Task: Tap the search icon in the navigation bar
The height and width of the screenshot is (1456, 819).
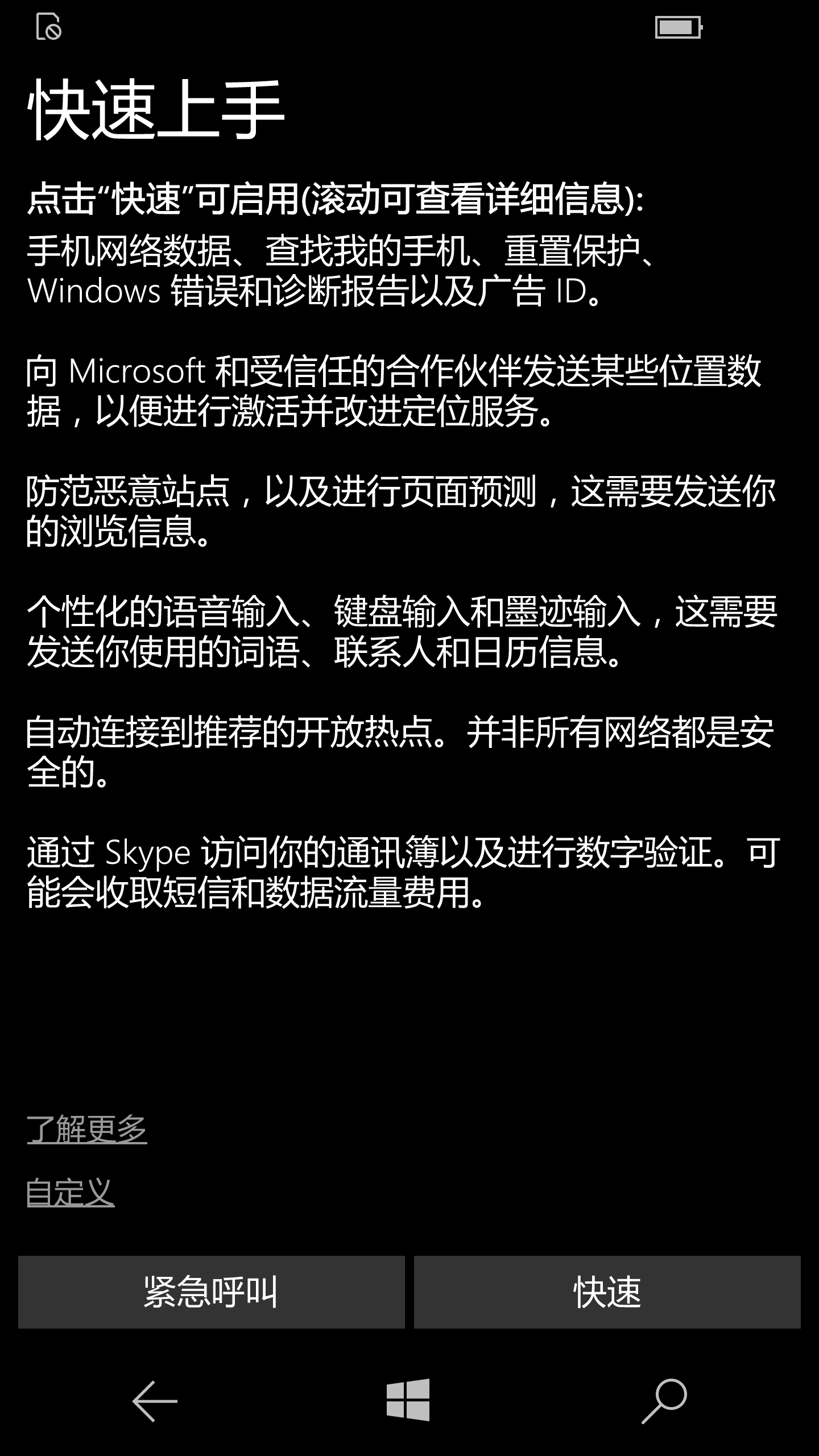Action: point(664,1401)
